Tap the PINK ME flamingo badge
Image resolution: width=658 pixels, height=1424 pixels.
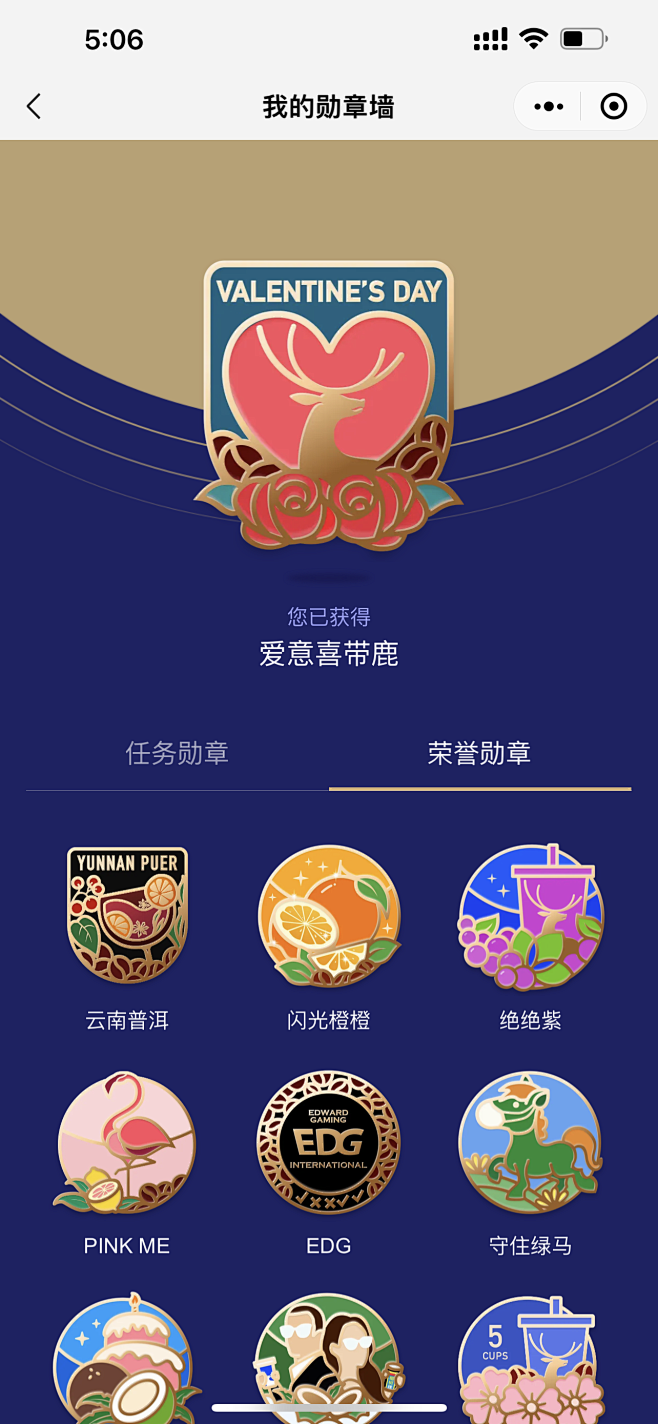point(127,1143)
